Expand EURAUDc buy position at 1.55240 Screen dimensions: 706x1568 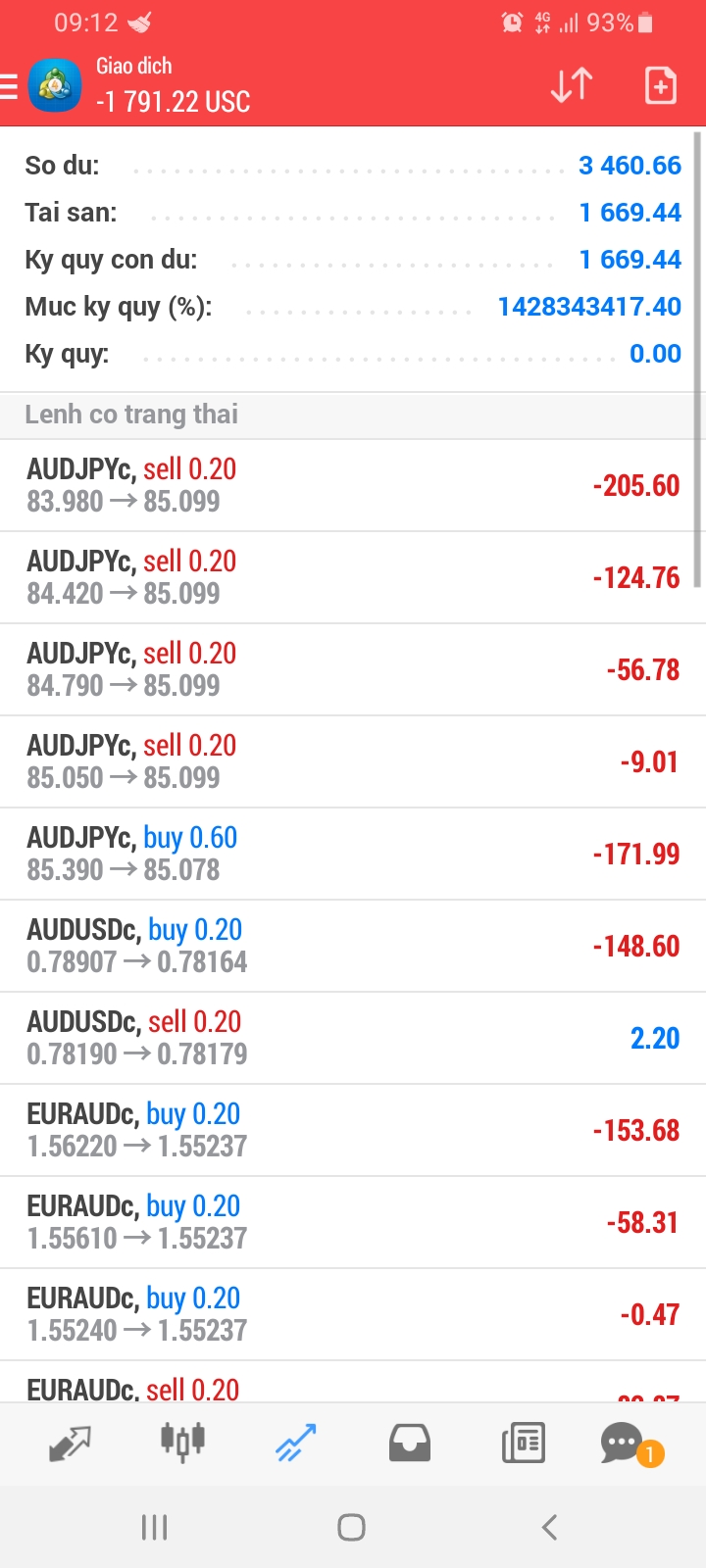click(x=353, y=1314)
